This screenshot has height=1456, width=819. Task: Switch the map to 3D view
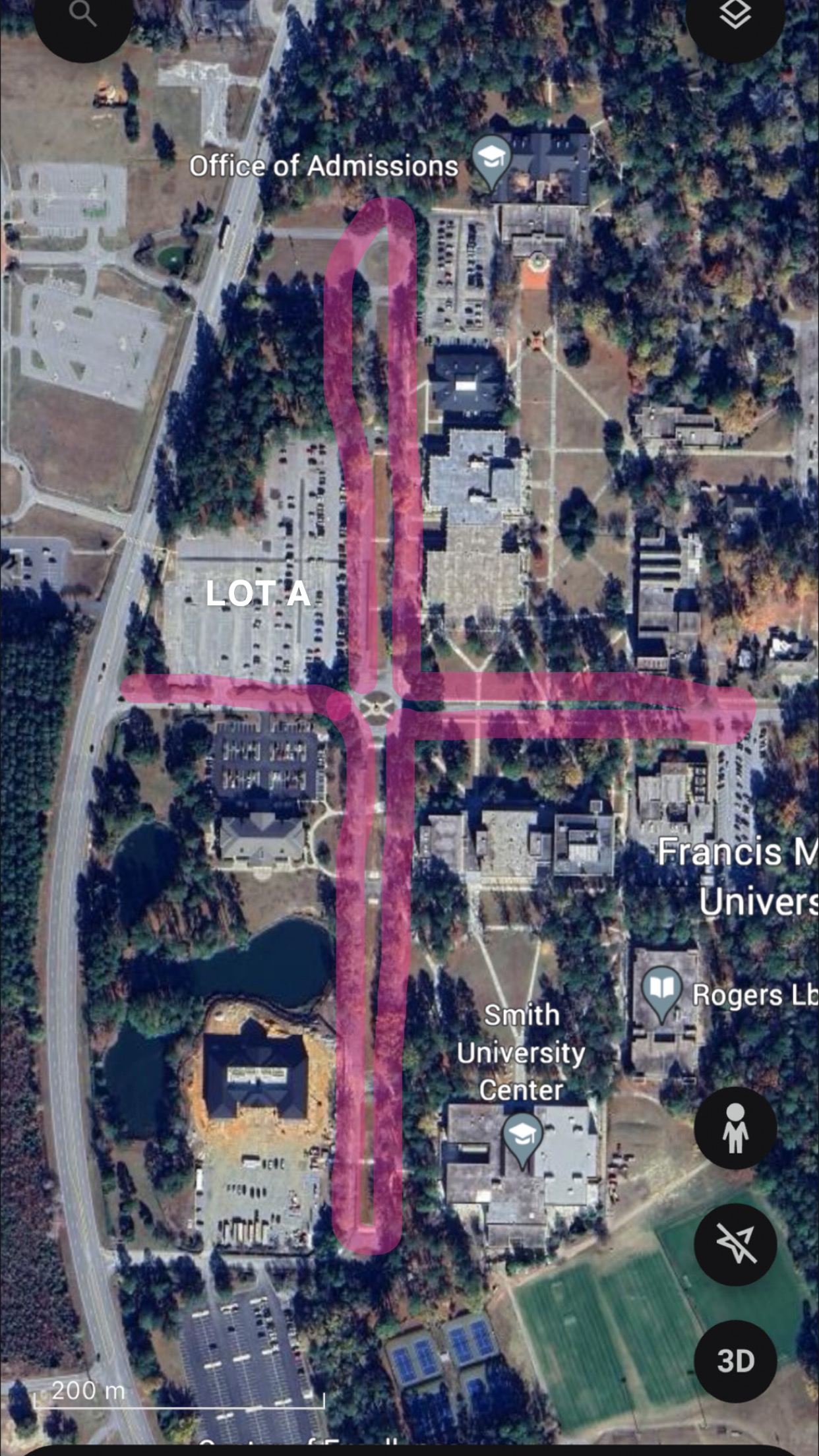click(x=735, y=1361)
